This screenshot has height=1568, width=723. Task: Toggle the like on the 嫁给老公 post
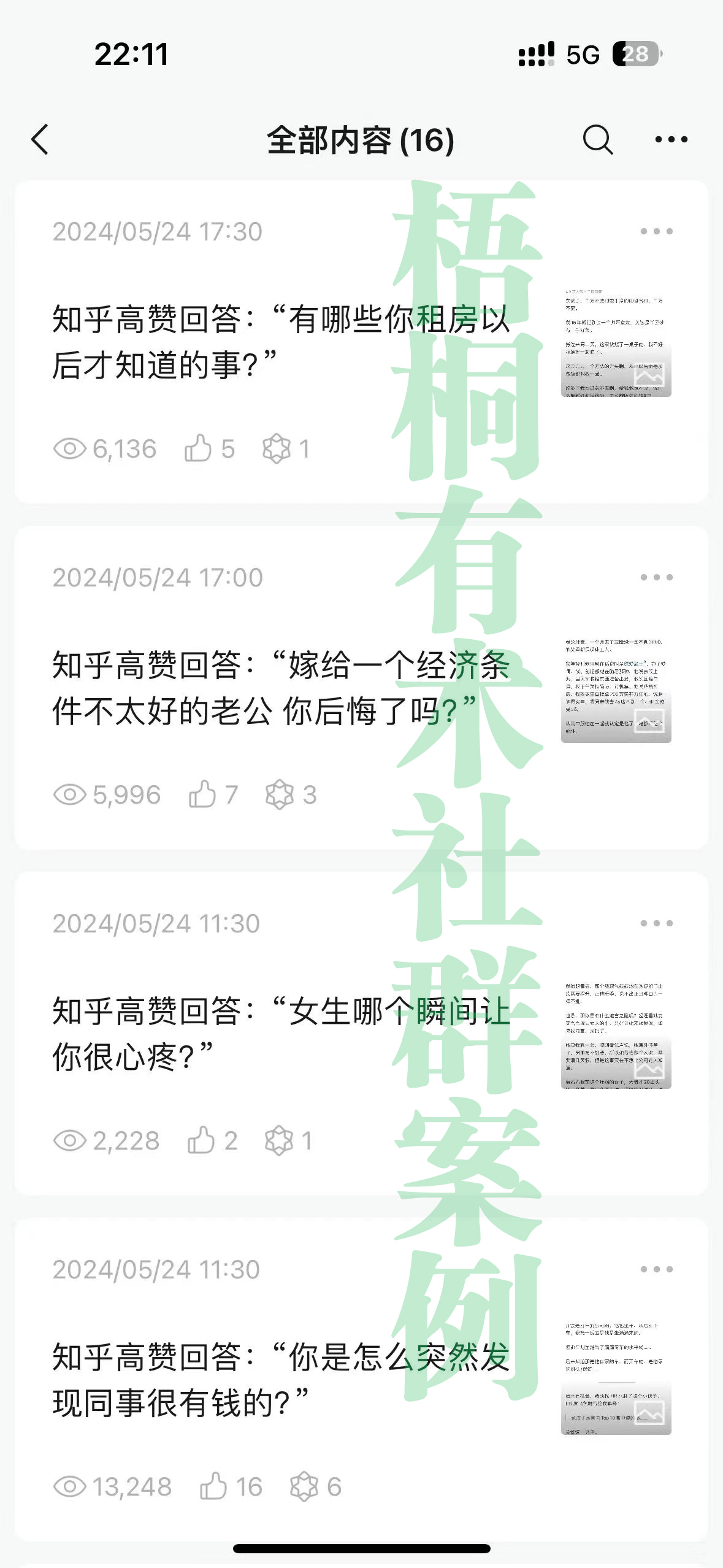tap(202, 794)
